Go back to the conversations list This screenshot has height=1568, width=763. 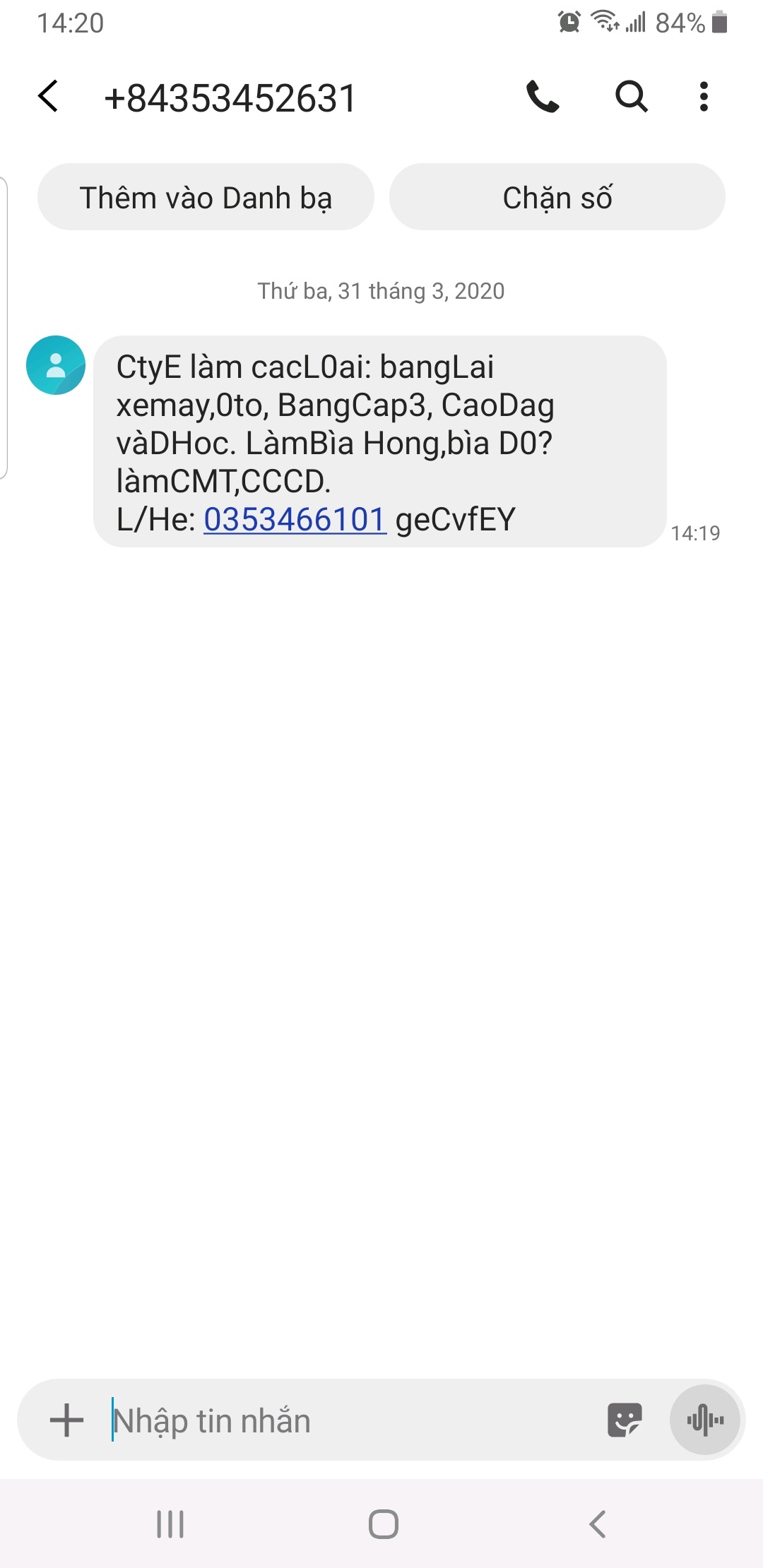pos(48,97)
